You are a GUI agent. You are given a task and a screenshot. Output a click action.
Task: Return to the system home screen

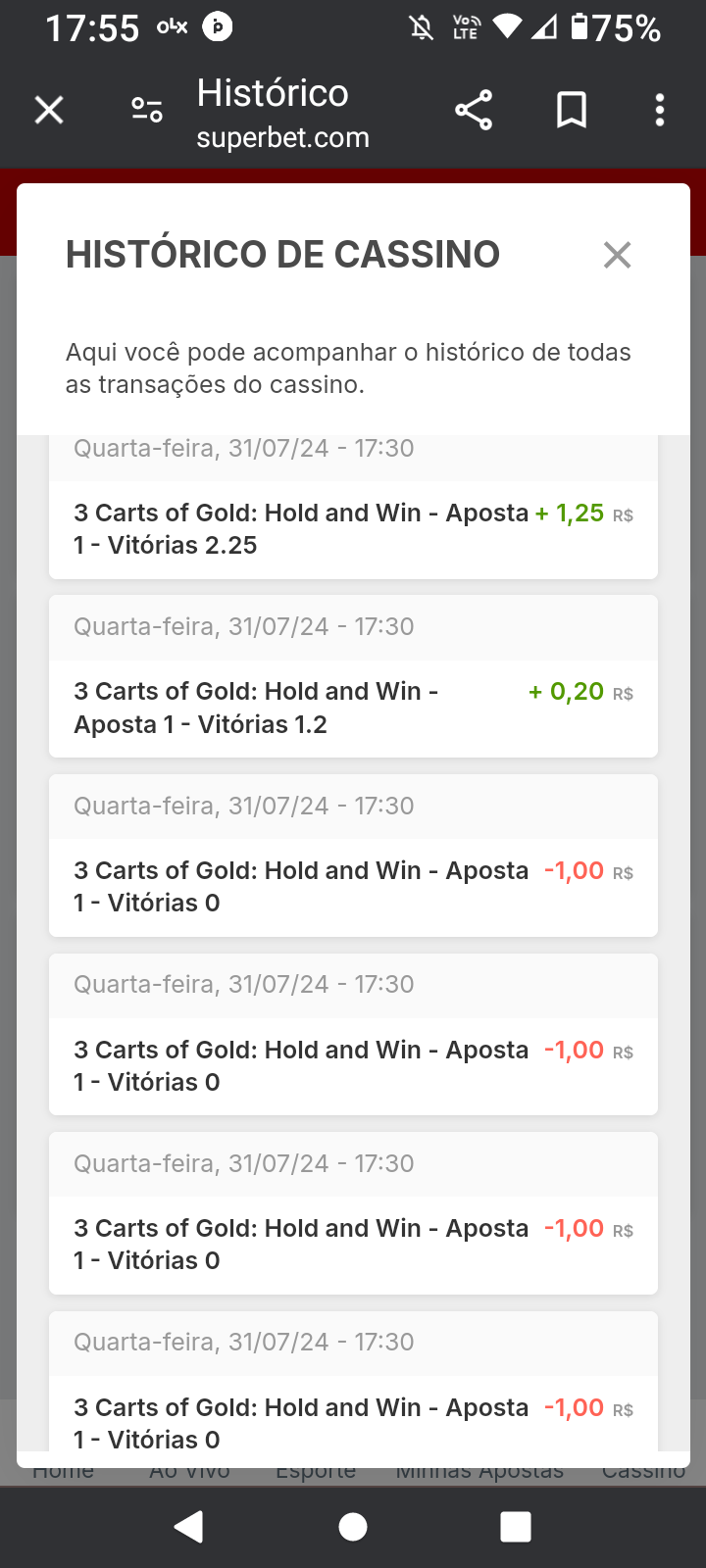point(353,1526)
